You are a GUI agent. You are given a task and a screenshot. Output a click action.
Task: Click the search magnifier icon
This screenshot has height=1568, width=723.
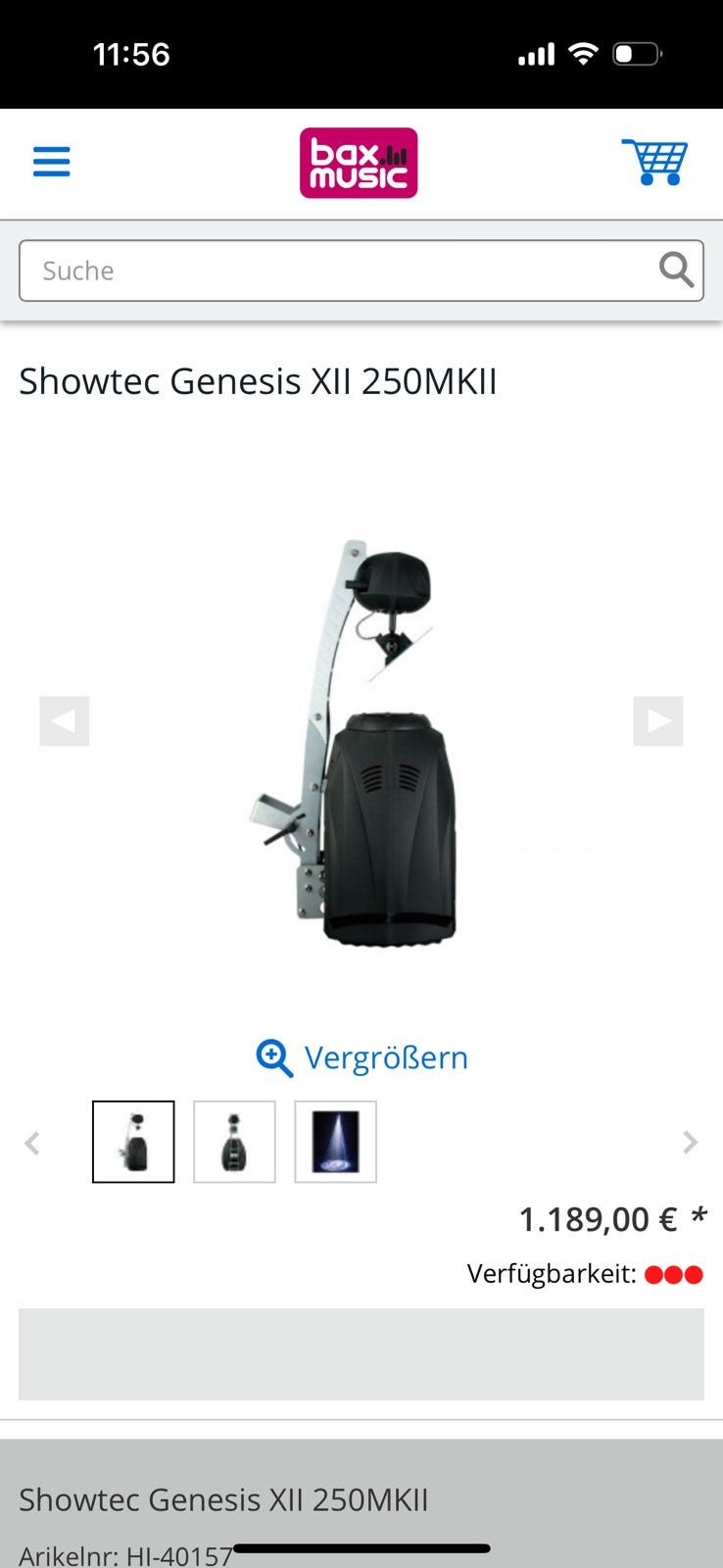(x=677, y=269)
